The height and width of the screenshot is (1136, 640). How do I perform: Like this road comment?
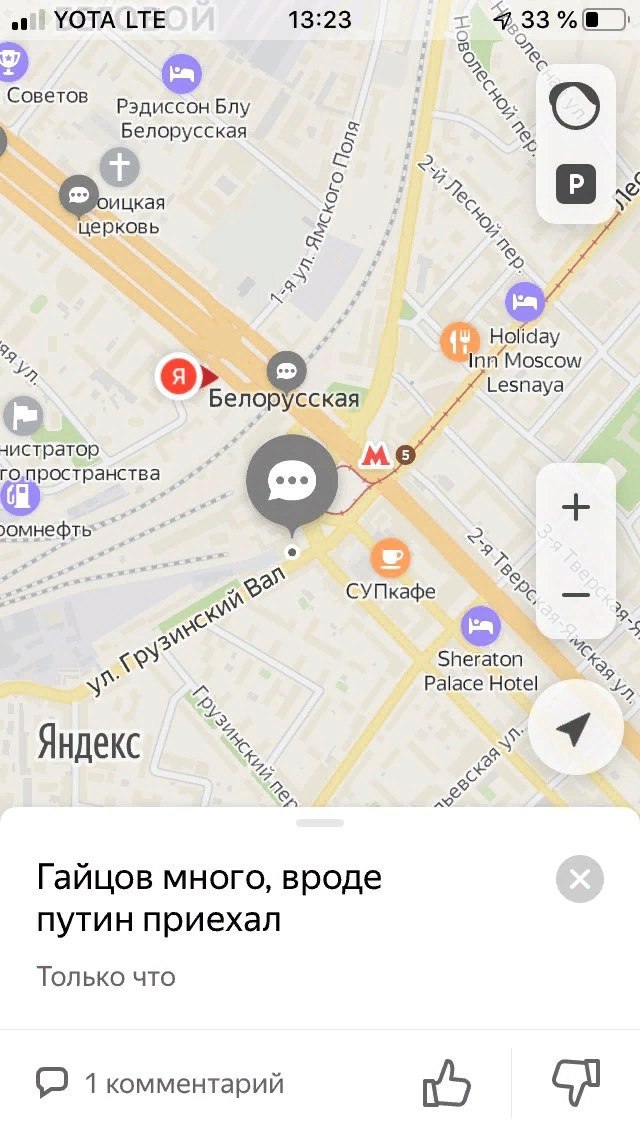pos(447,1083)
